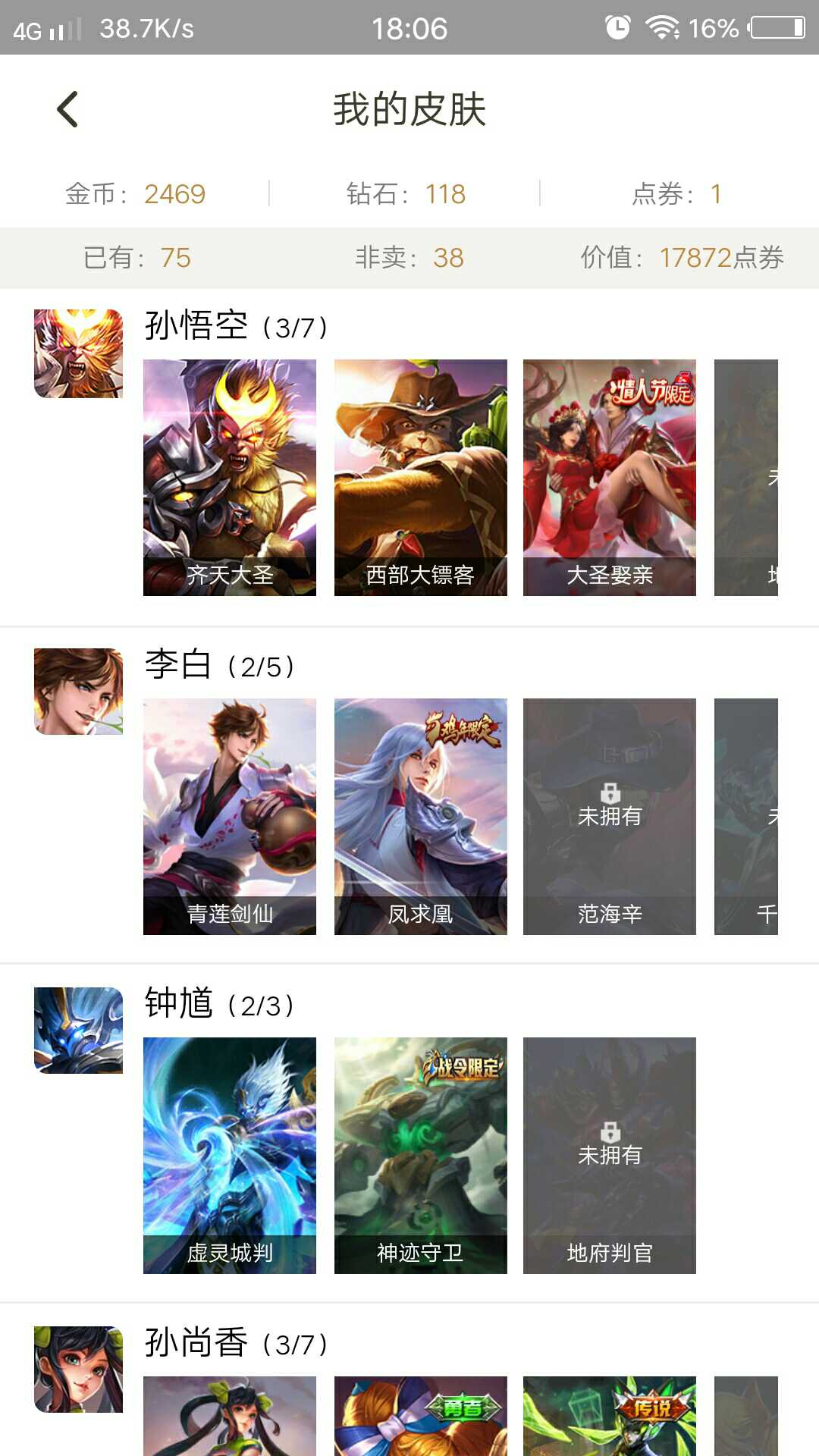Tap the back arrow to exit My Skins
The width and height of the screenshot is (819, 1456).
click(67, 108)
